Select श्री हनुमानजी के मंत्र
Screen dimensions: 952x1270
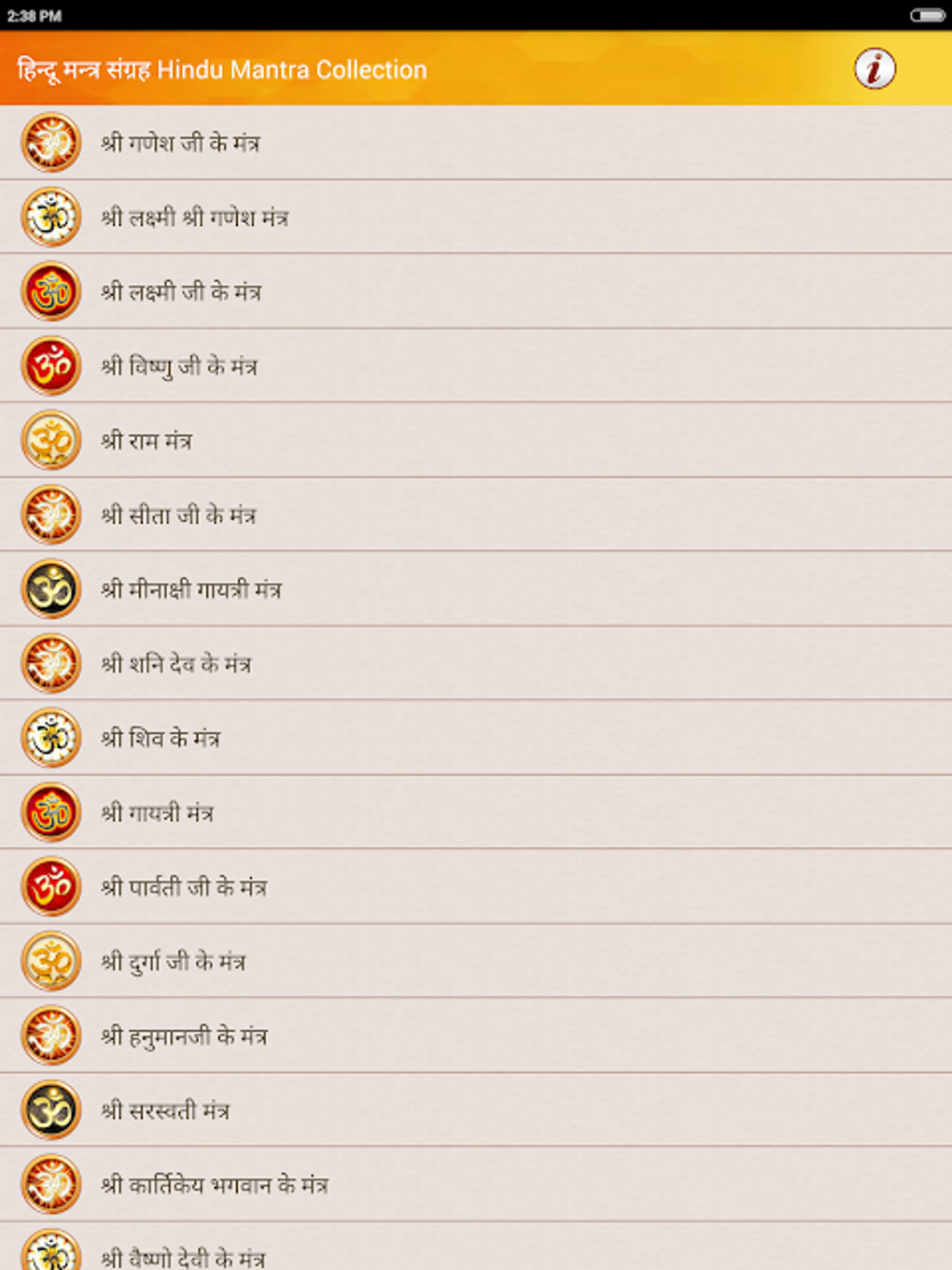[184, 1037]
